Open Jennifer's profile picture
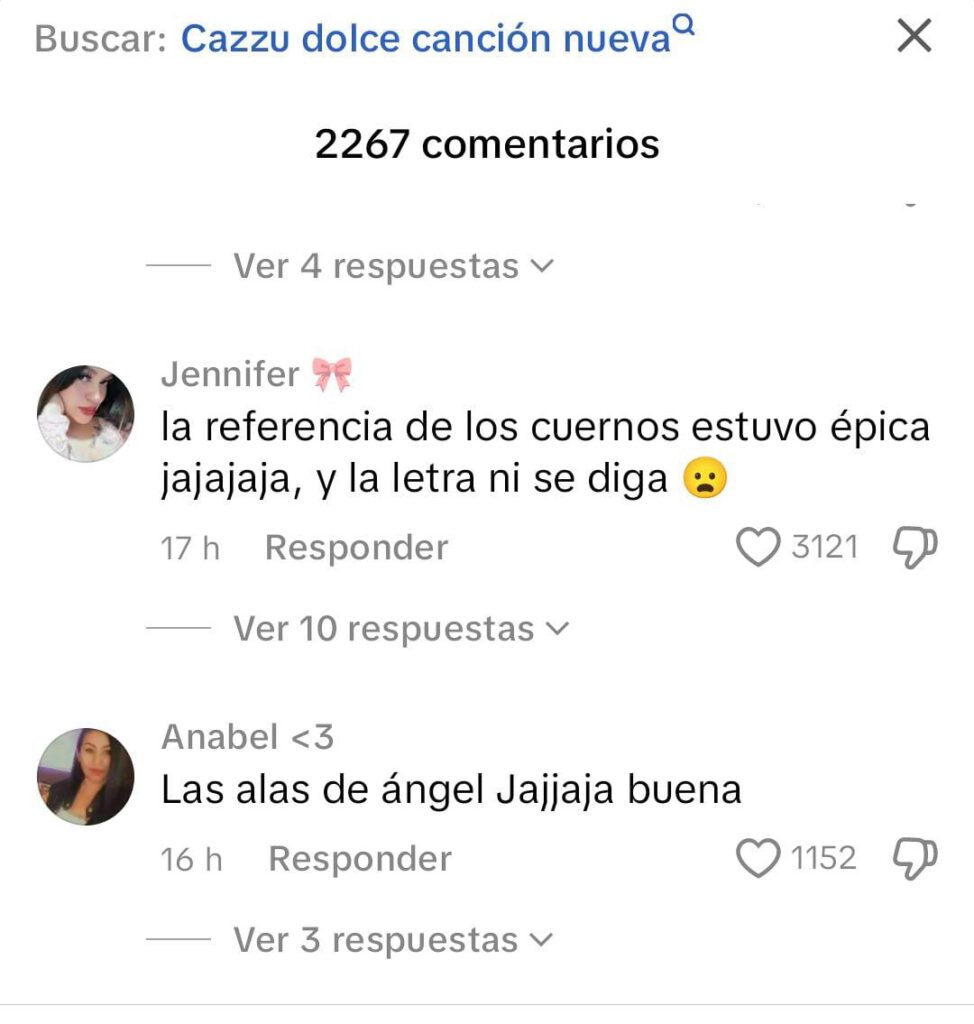The width and height of the screenshot is (974, 1024). pos(86,413)
